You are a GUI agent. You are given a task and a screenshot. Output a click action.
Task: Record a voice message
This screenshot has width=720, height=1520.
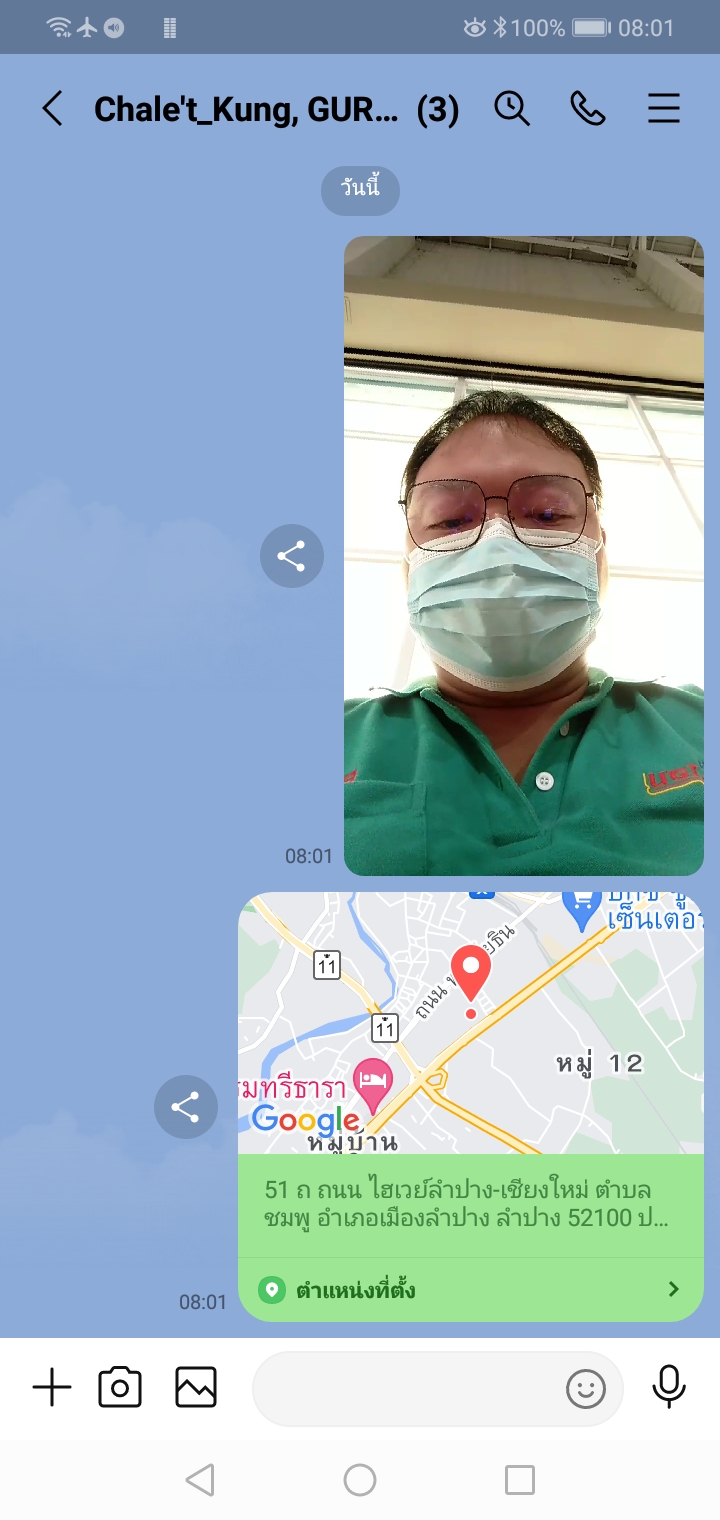pos(668,1386)
